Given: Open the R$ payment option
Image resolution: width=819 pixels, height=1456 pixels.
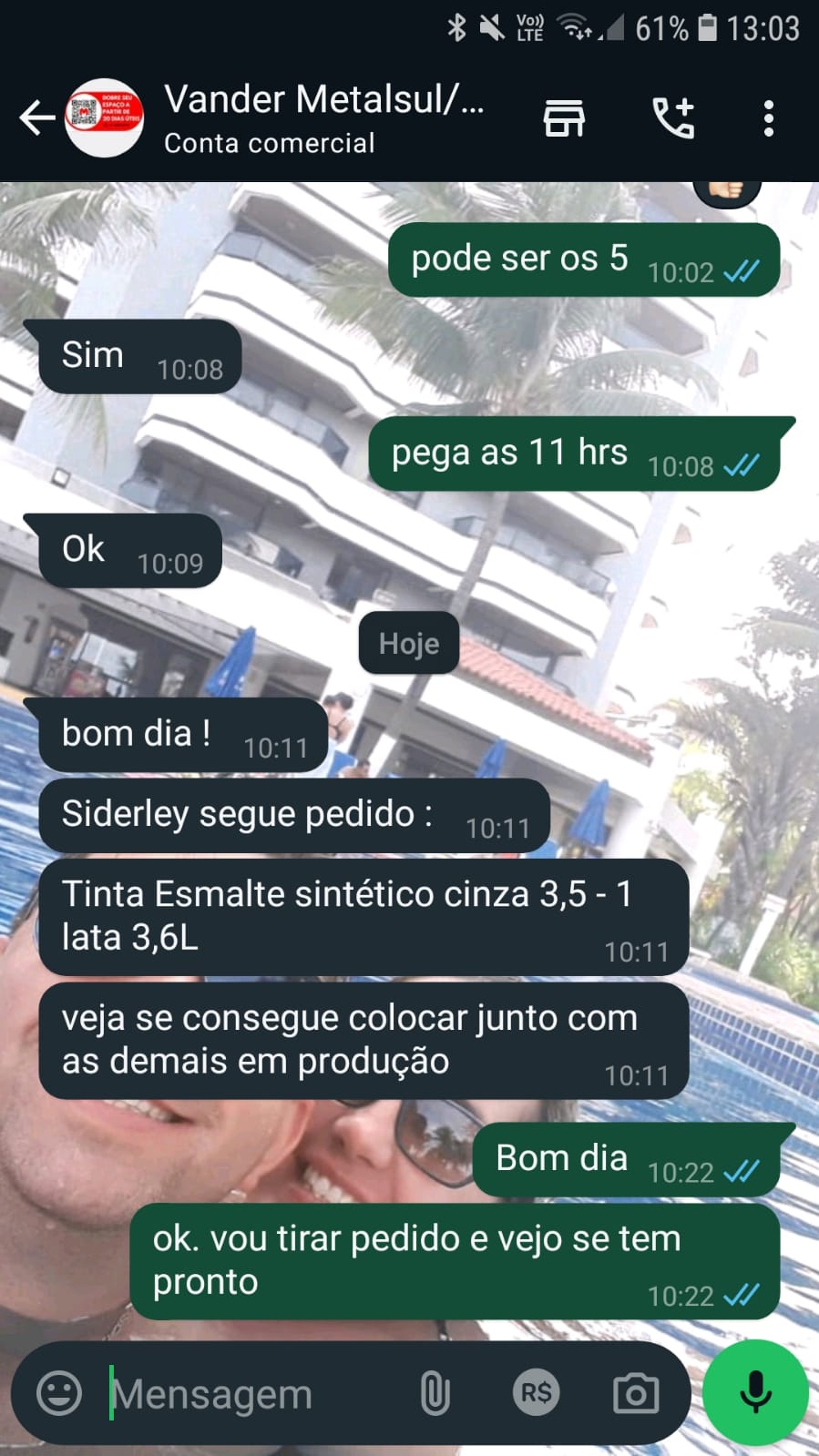Looking at the screenshot, I should 536,1393.
